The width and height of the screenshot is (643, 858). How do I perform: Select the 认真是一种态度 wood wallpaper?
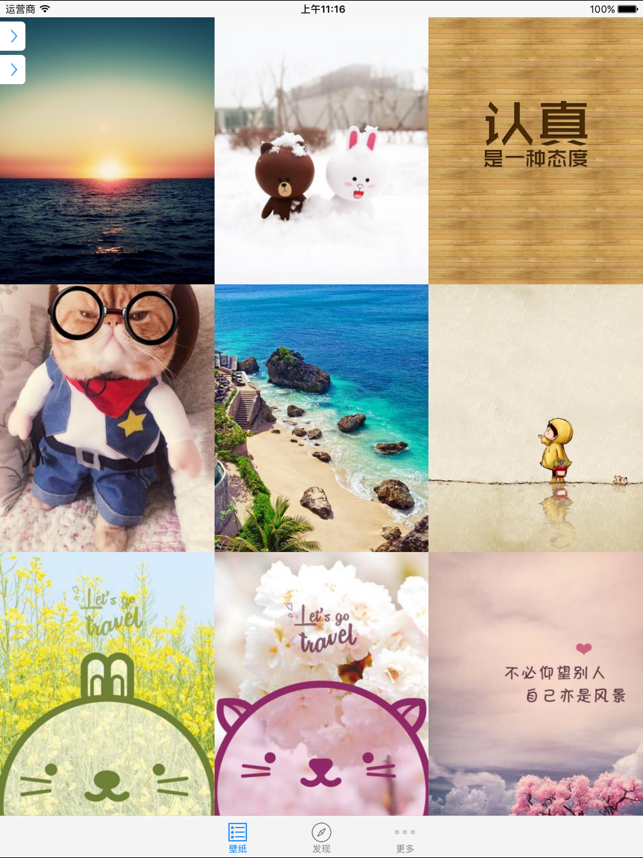536,150
